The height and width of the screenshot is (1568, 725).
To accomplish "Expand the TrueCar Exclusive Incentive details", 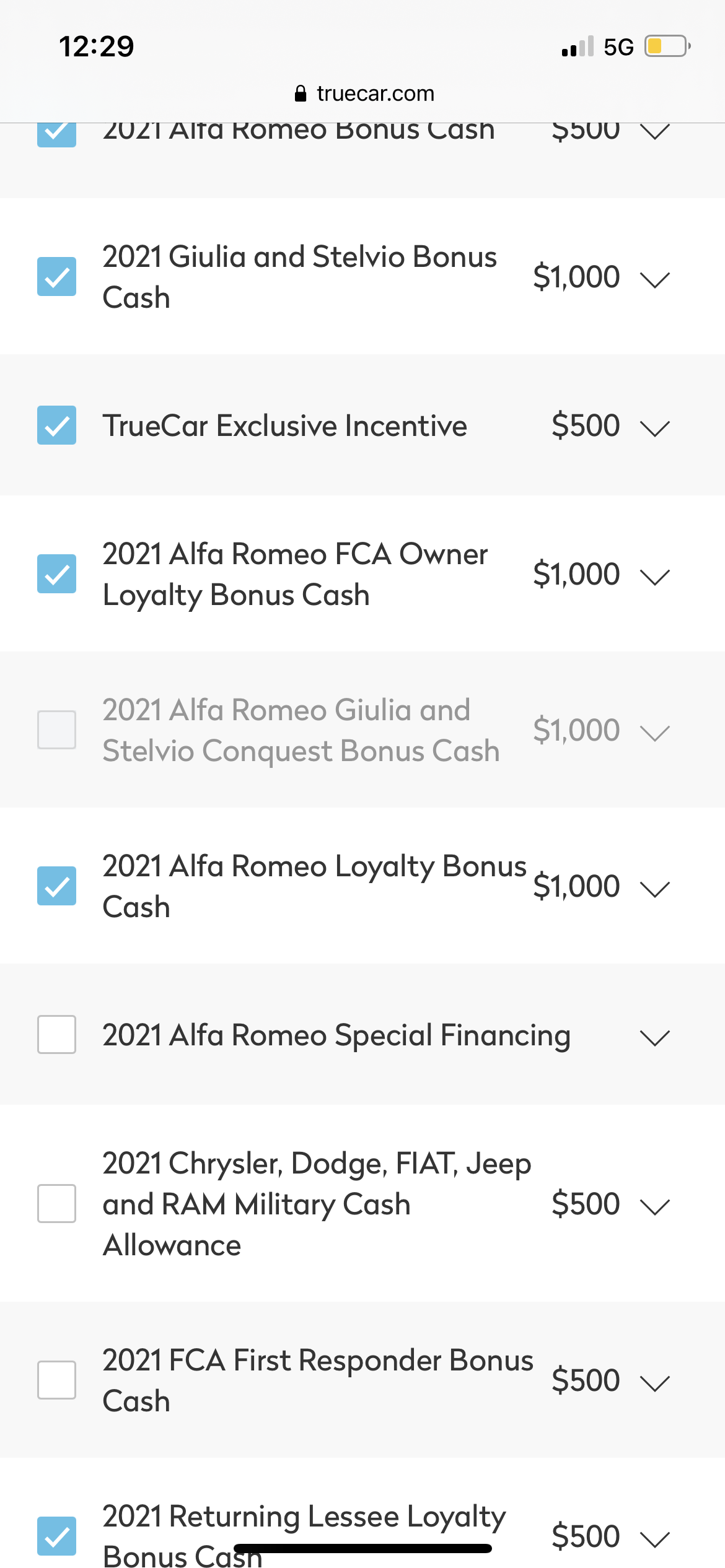I will [655, 429].
